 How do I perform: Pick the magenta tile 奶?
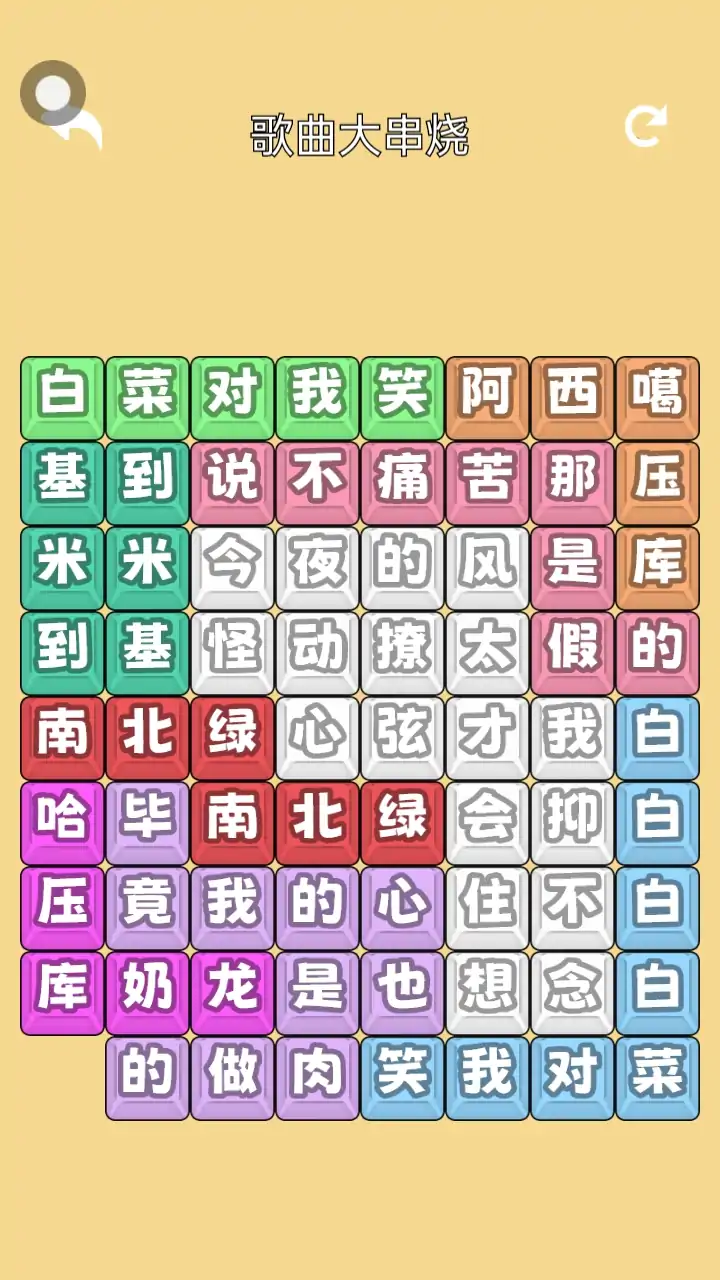tap(147, 992)
